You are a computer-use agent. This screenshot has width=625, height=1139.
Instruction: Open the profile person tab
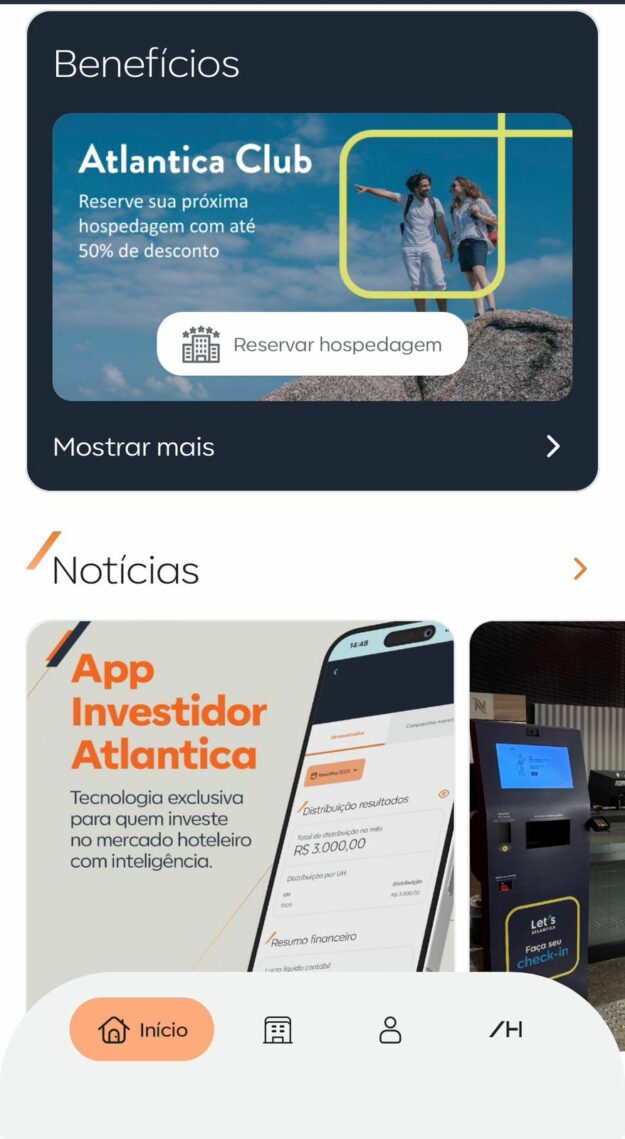click(390, 1030)
